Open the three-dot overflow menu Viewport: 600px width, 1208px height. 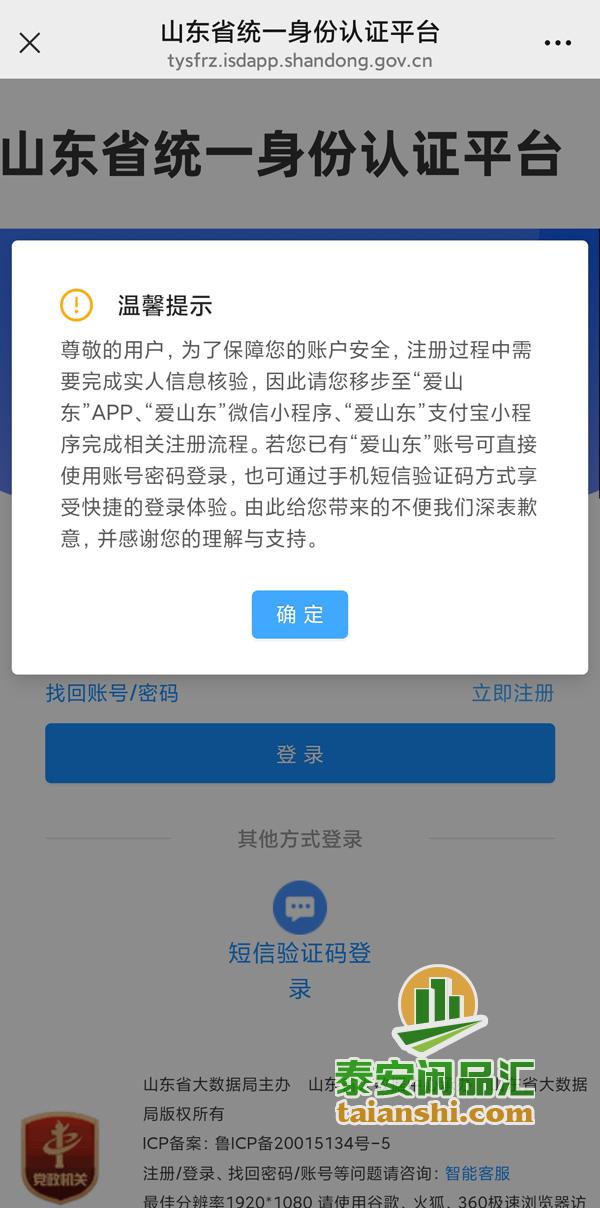[557, 43]
